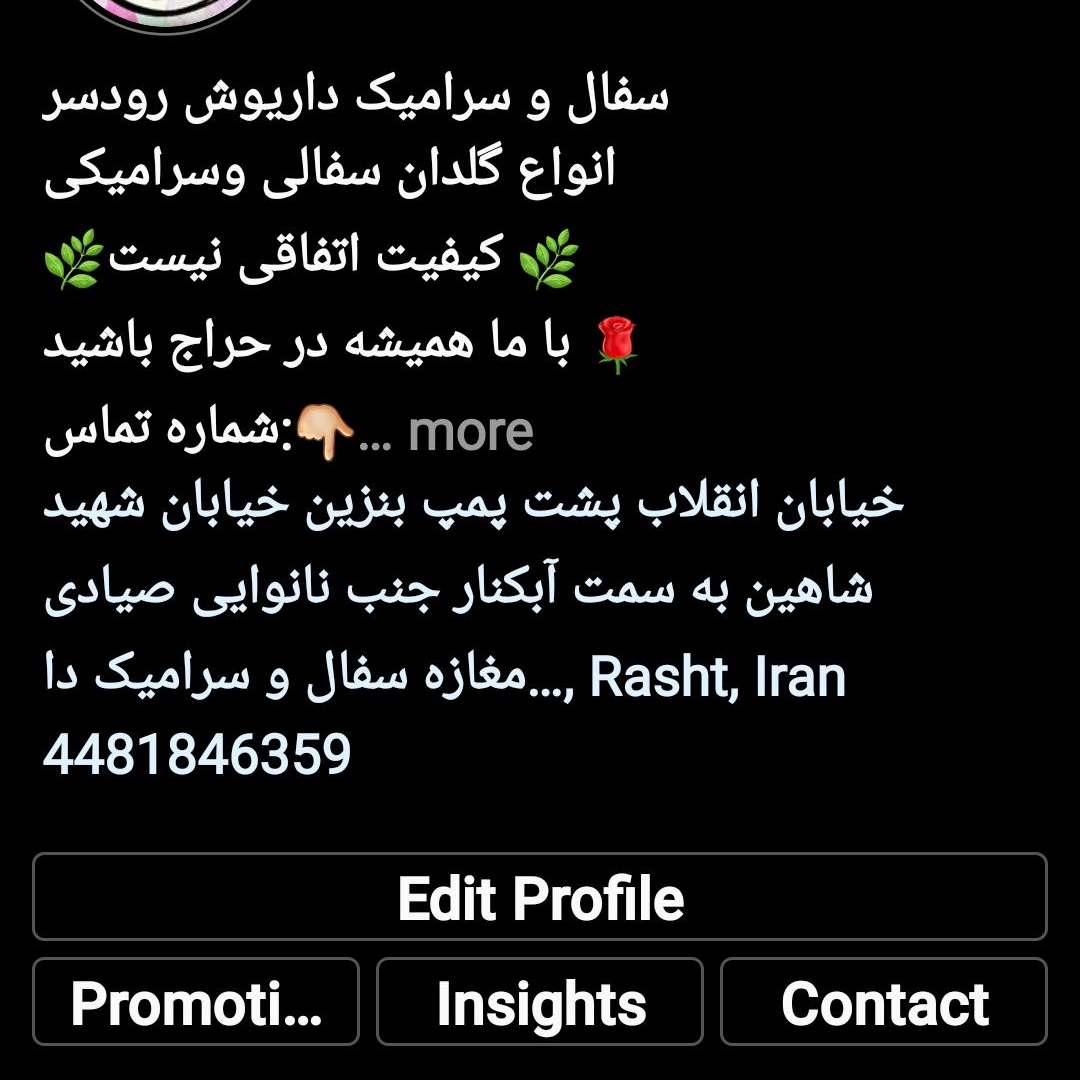
Task: Open the Promotions button
Action: 196,1002
